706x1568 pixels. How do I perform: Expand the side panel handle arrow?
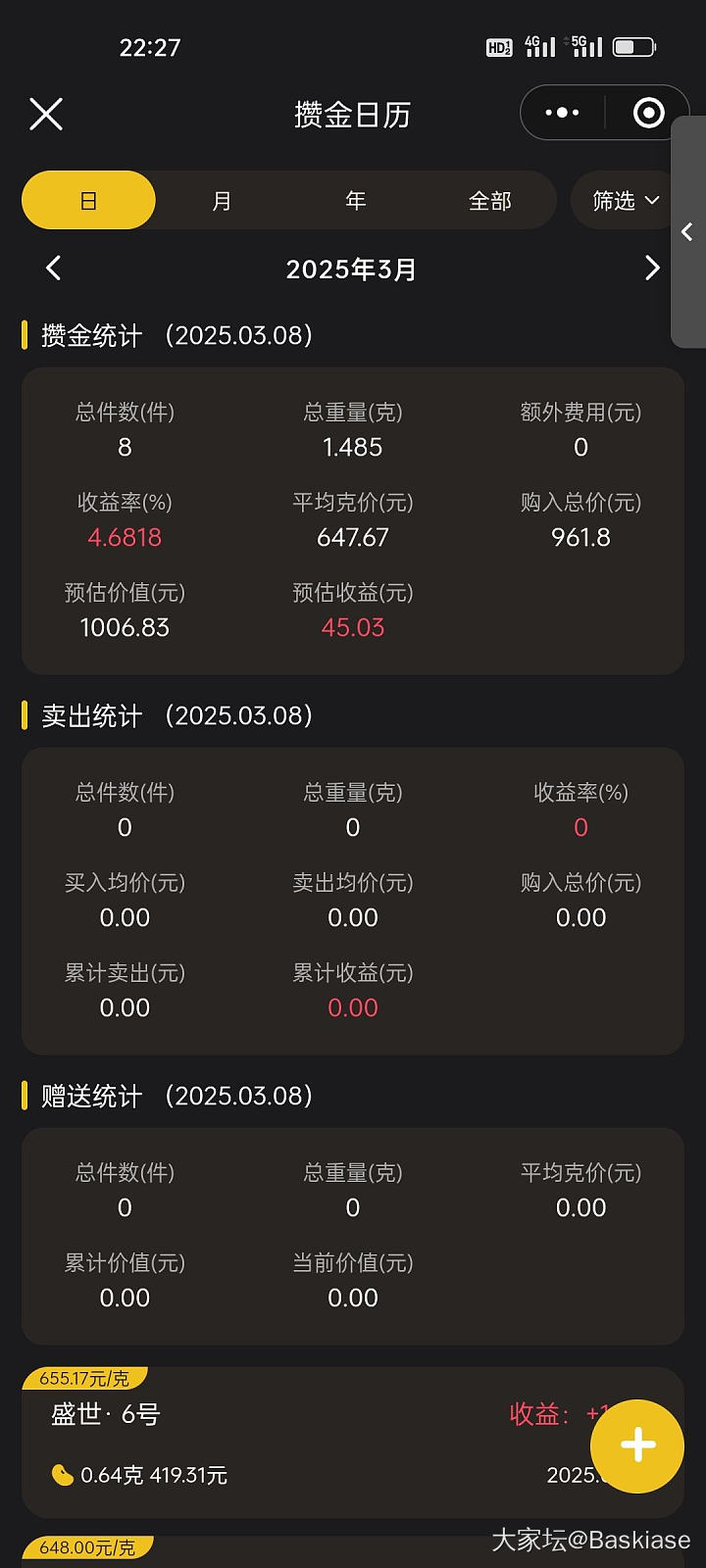click(x=687, y=232)
